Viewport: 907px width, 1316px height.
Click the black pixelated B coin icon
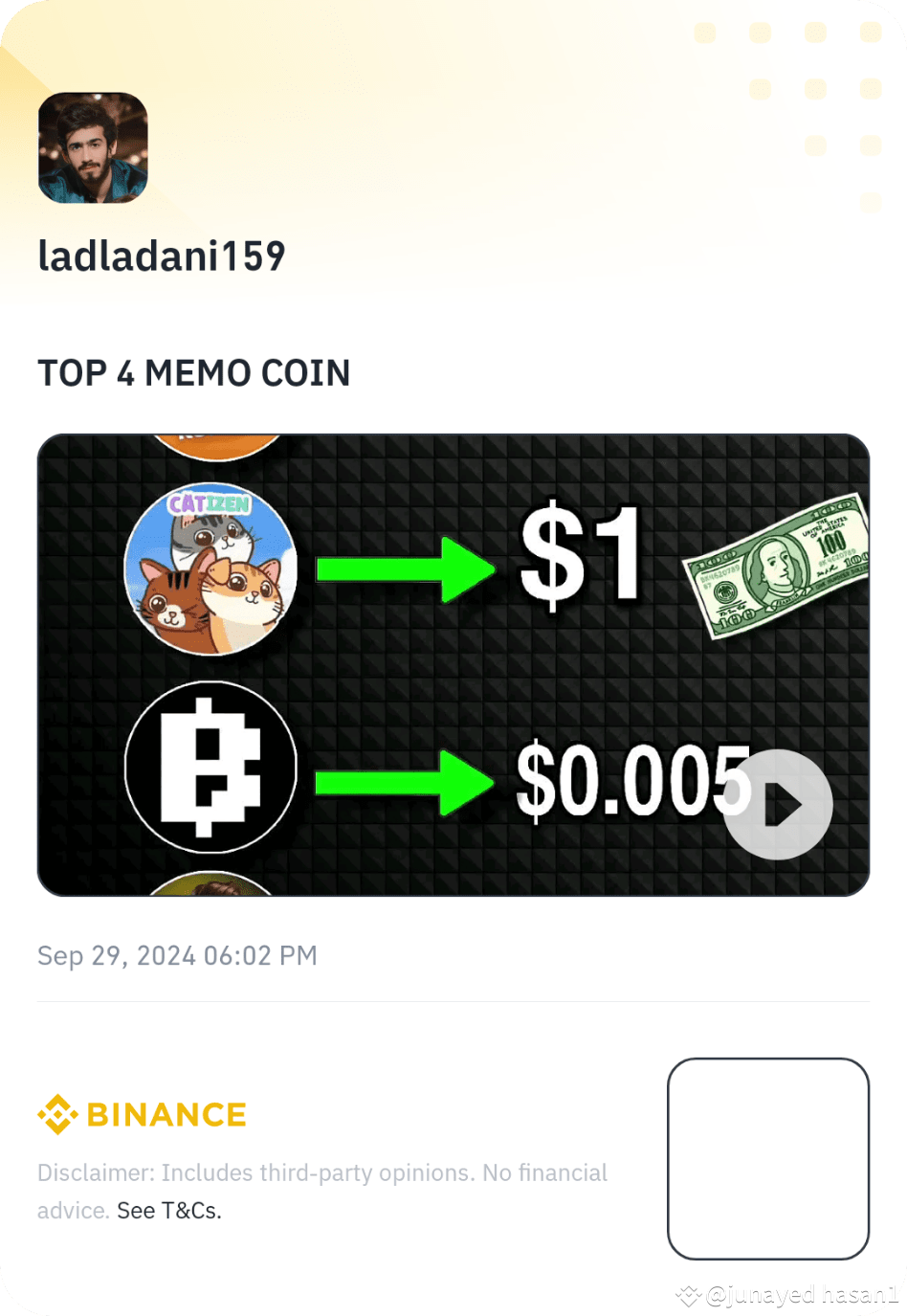(210, 764)
